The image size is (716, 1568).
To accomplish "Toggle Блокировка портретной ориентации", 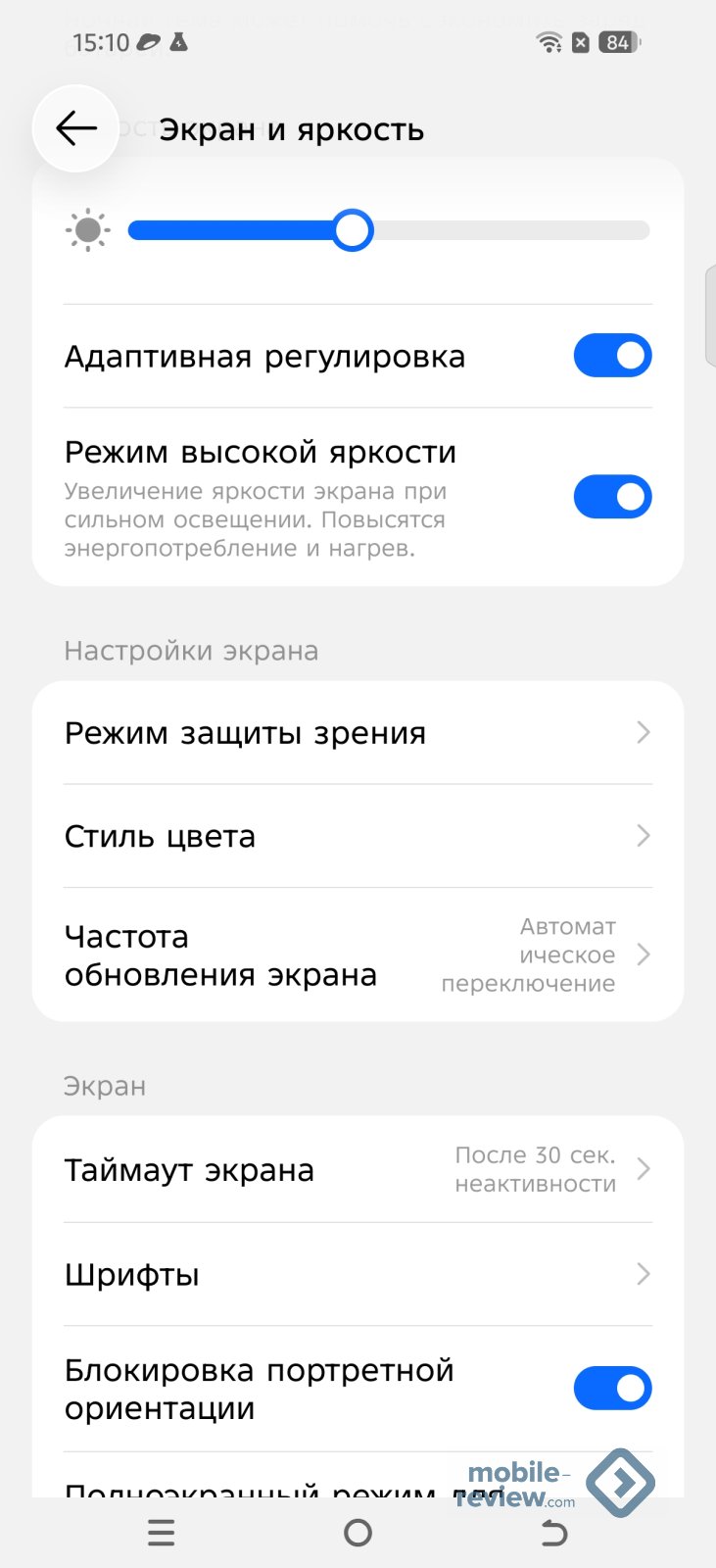I will click(x=612, y=1389).
